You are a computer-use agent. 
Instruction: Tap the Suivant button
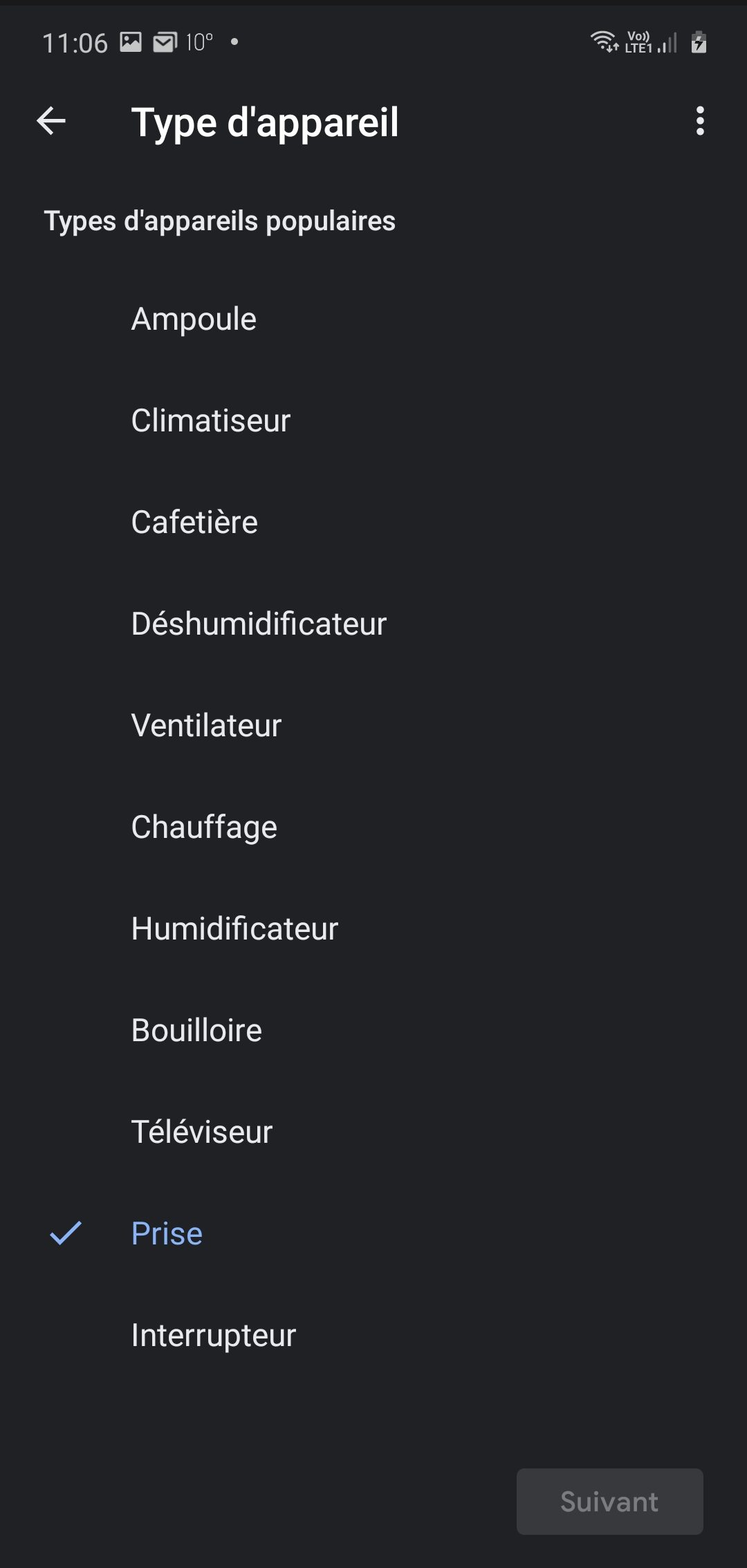(609, 1502)
